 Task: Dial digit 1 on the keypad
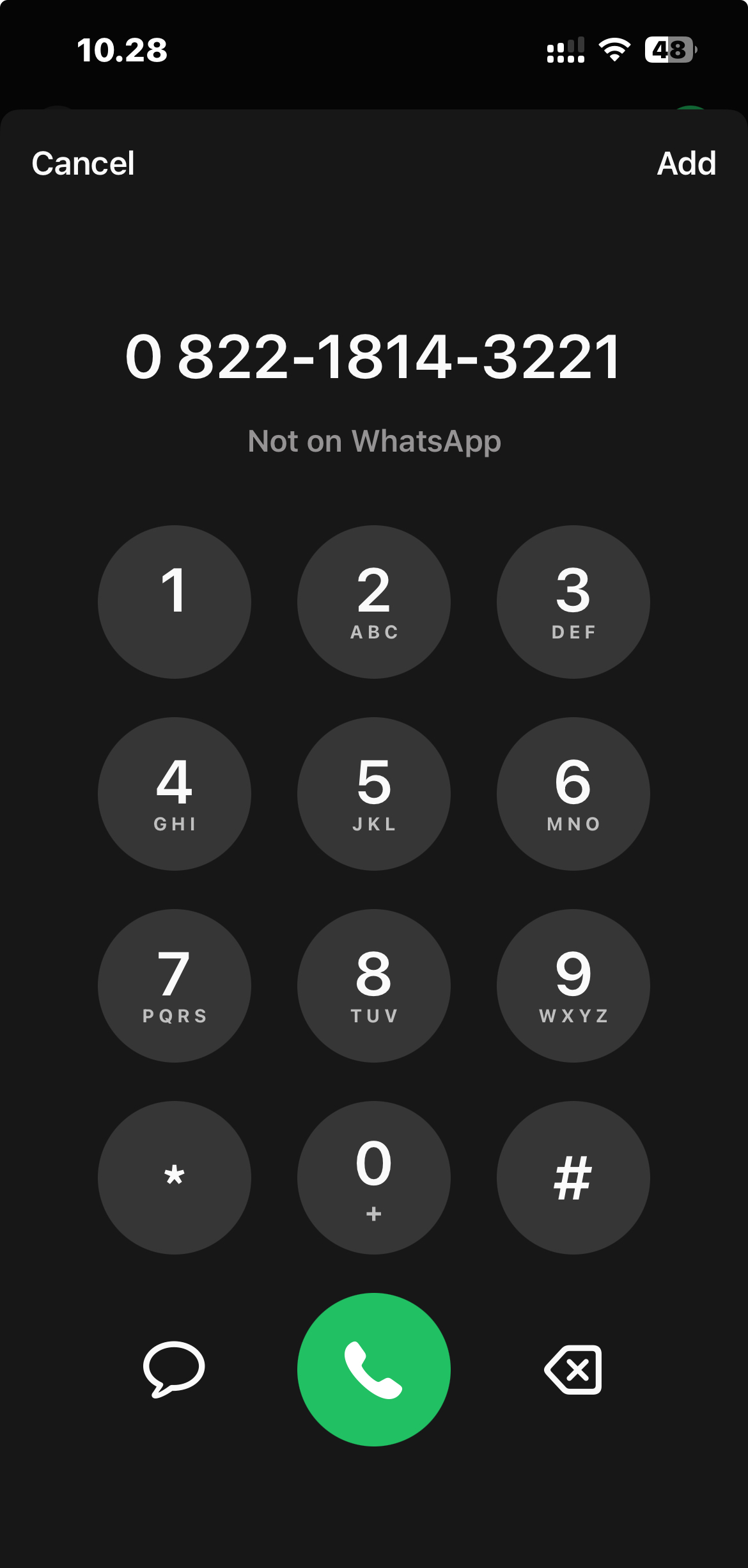[x=175, y=602]
